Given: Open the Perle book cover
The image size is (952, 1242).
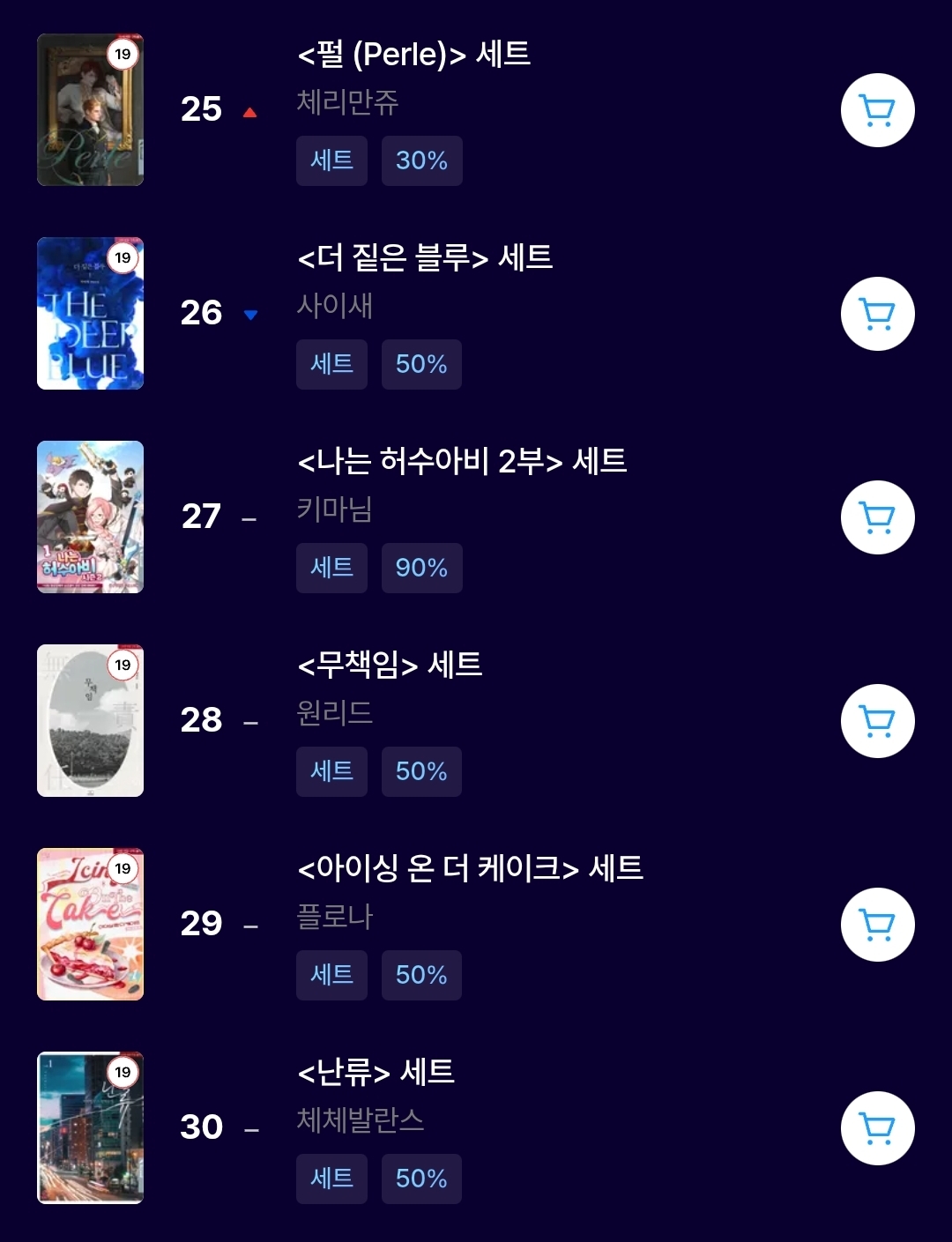Looking at the screenshot, I should (x=90, y=110).
